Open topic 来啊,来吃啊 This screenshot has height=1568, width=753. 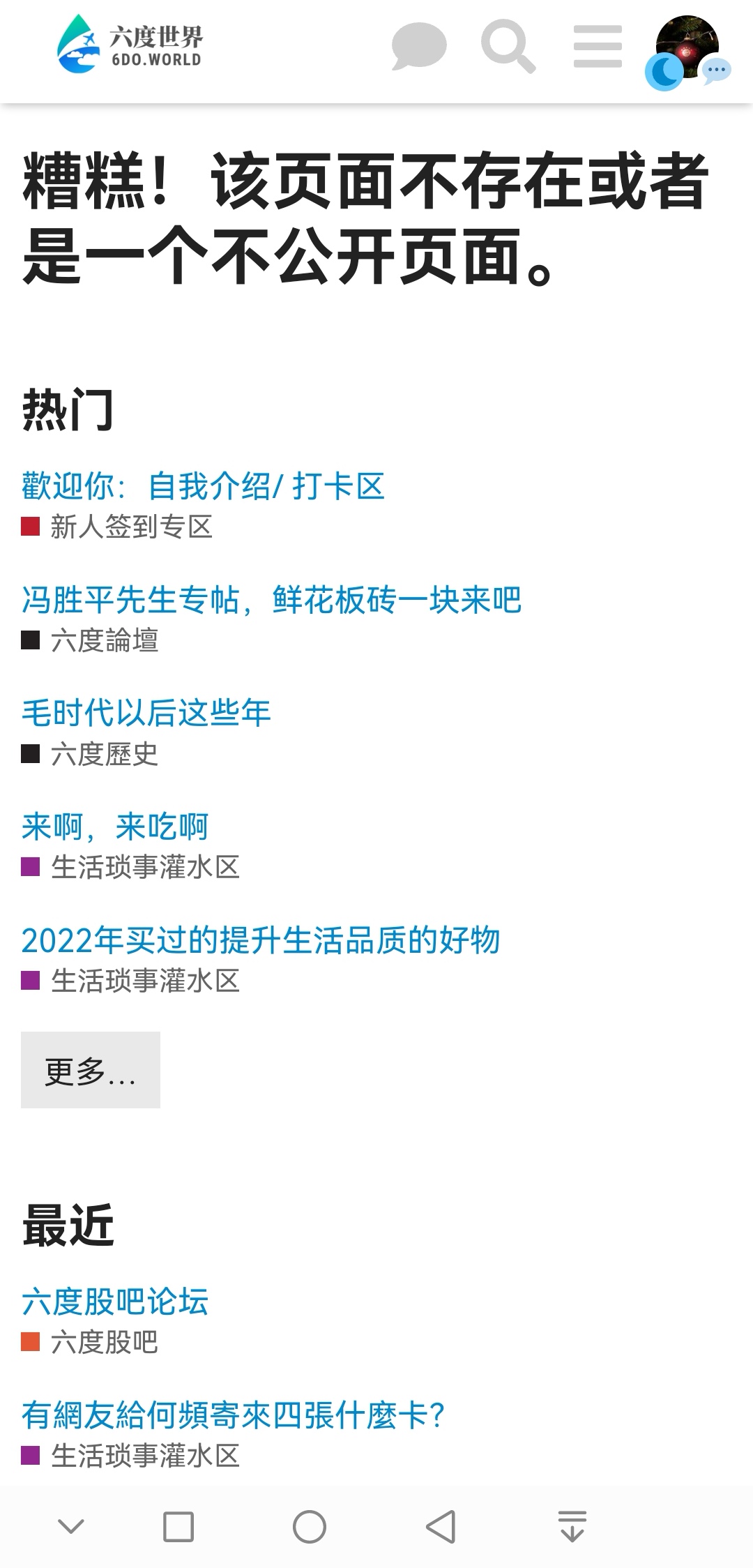pos(115,827)
